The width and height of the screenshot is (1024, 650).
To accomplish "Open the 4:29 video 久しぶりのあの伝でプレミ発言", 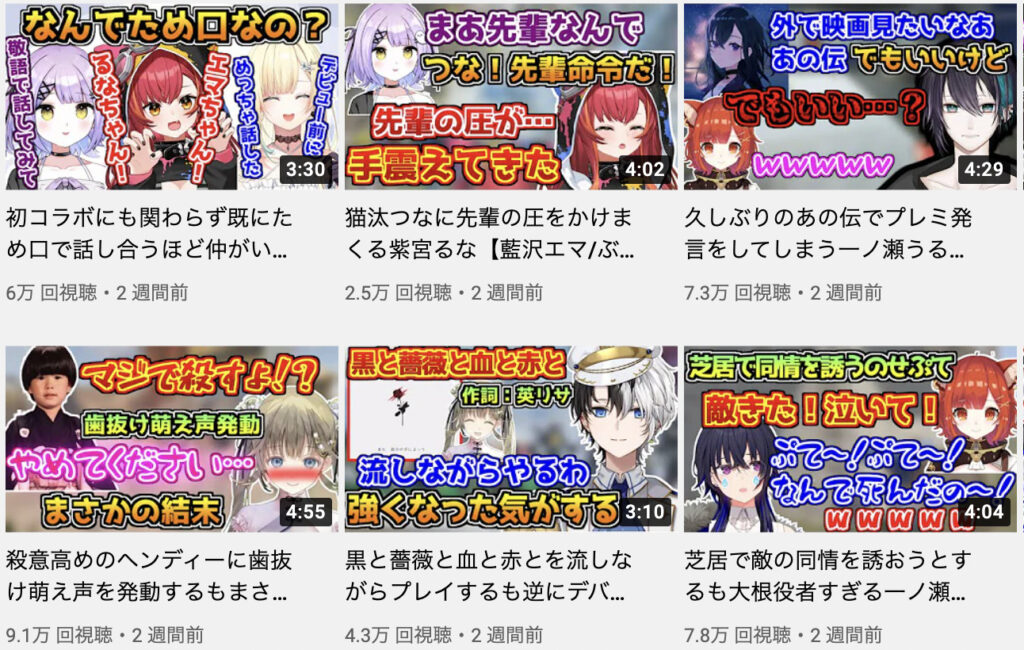I will click(850, 96).
